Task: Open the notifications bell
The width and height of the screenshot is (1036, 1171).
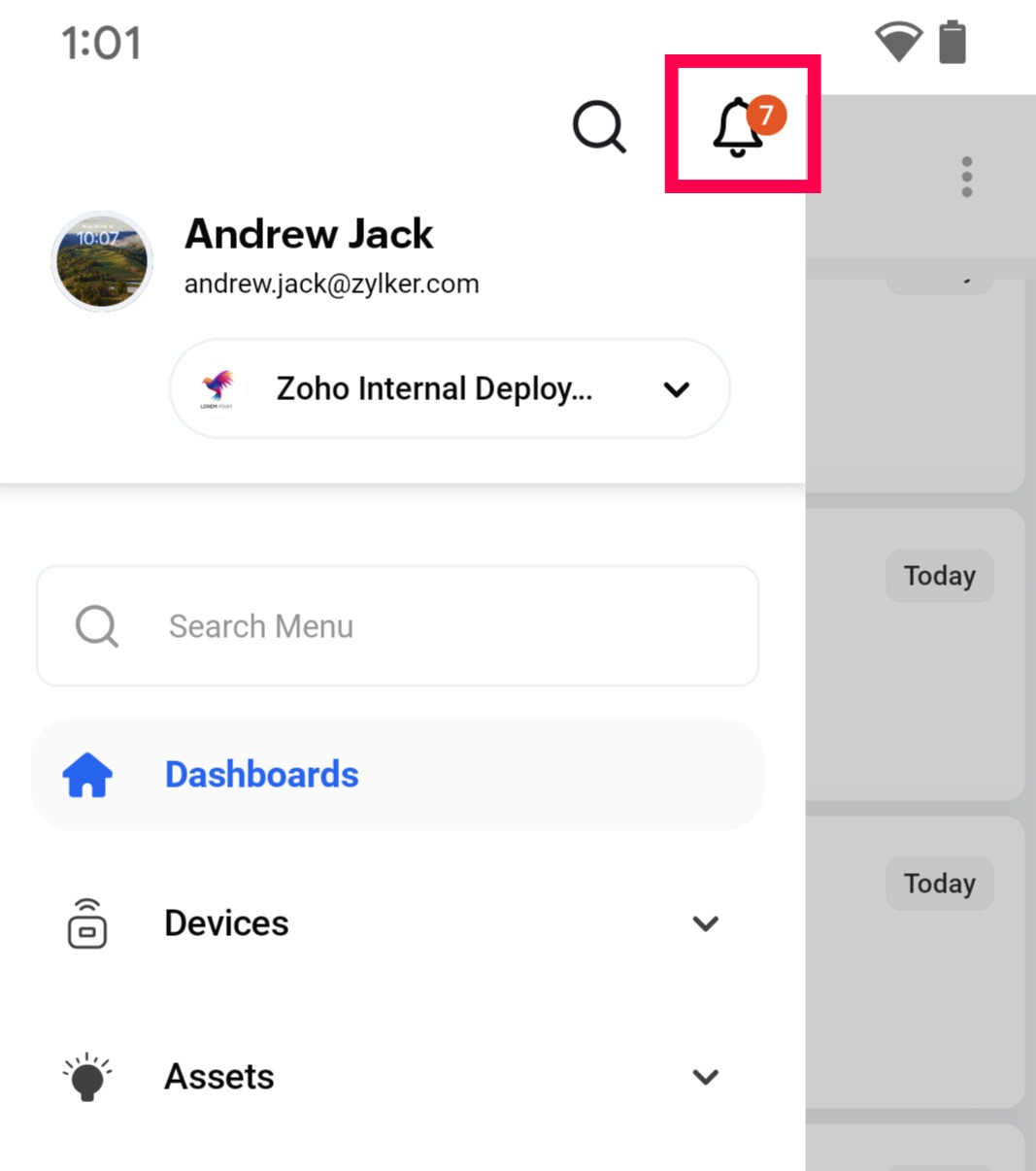Action: coord(741,126)
